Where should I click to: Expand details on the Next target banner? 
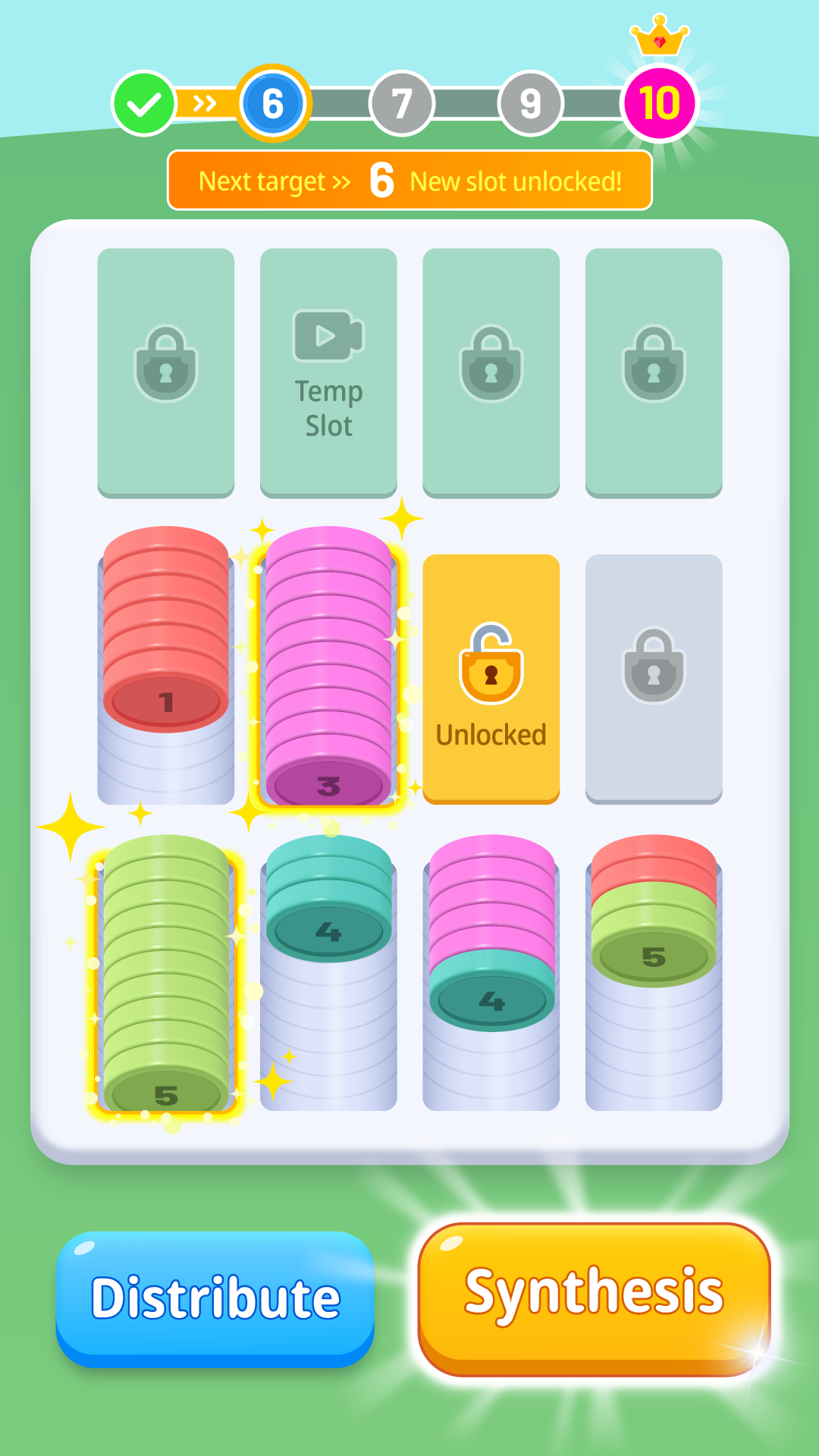(409, 180)
